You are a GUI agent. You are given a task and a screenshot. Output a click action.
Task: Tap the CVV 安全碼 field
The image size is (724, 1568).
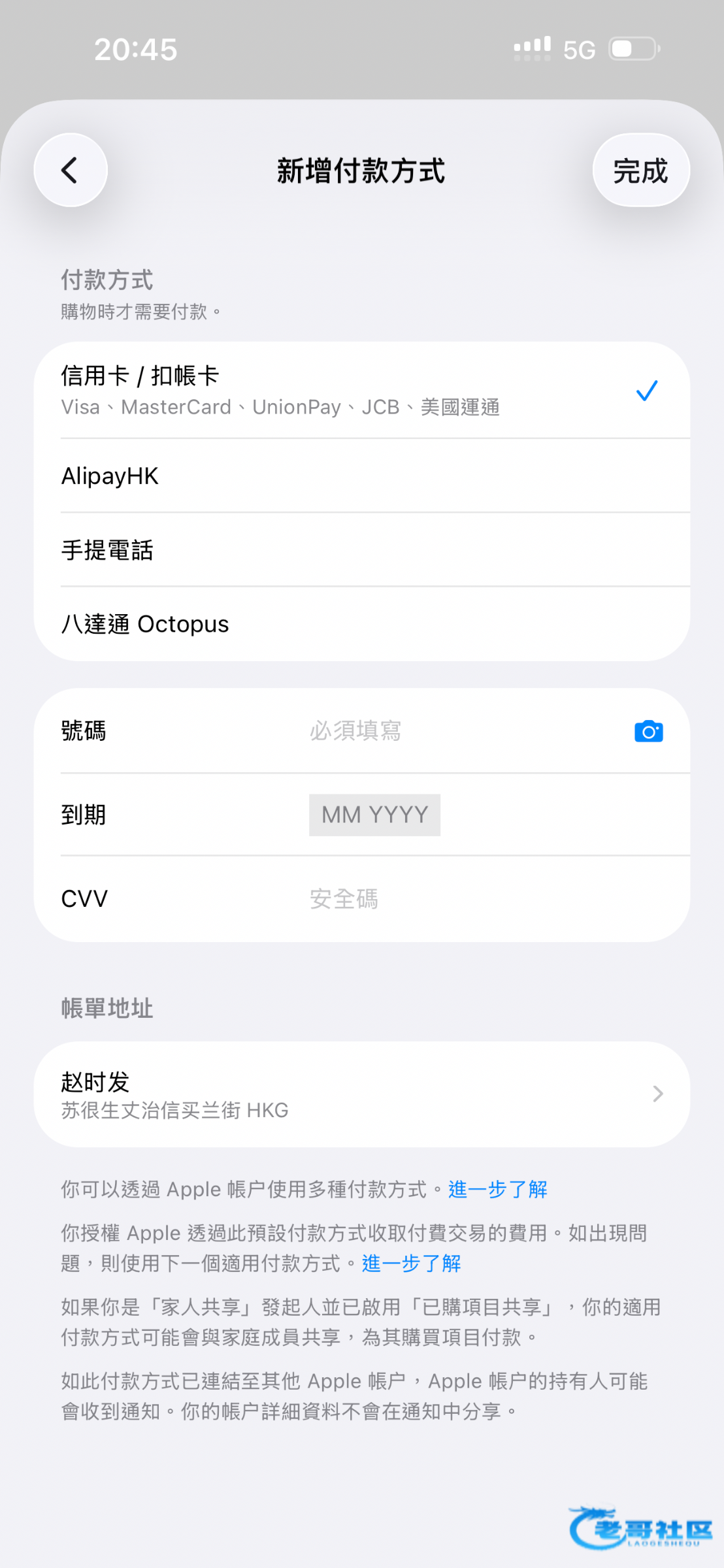coord(457,899)
